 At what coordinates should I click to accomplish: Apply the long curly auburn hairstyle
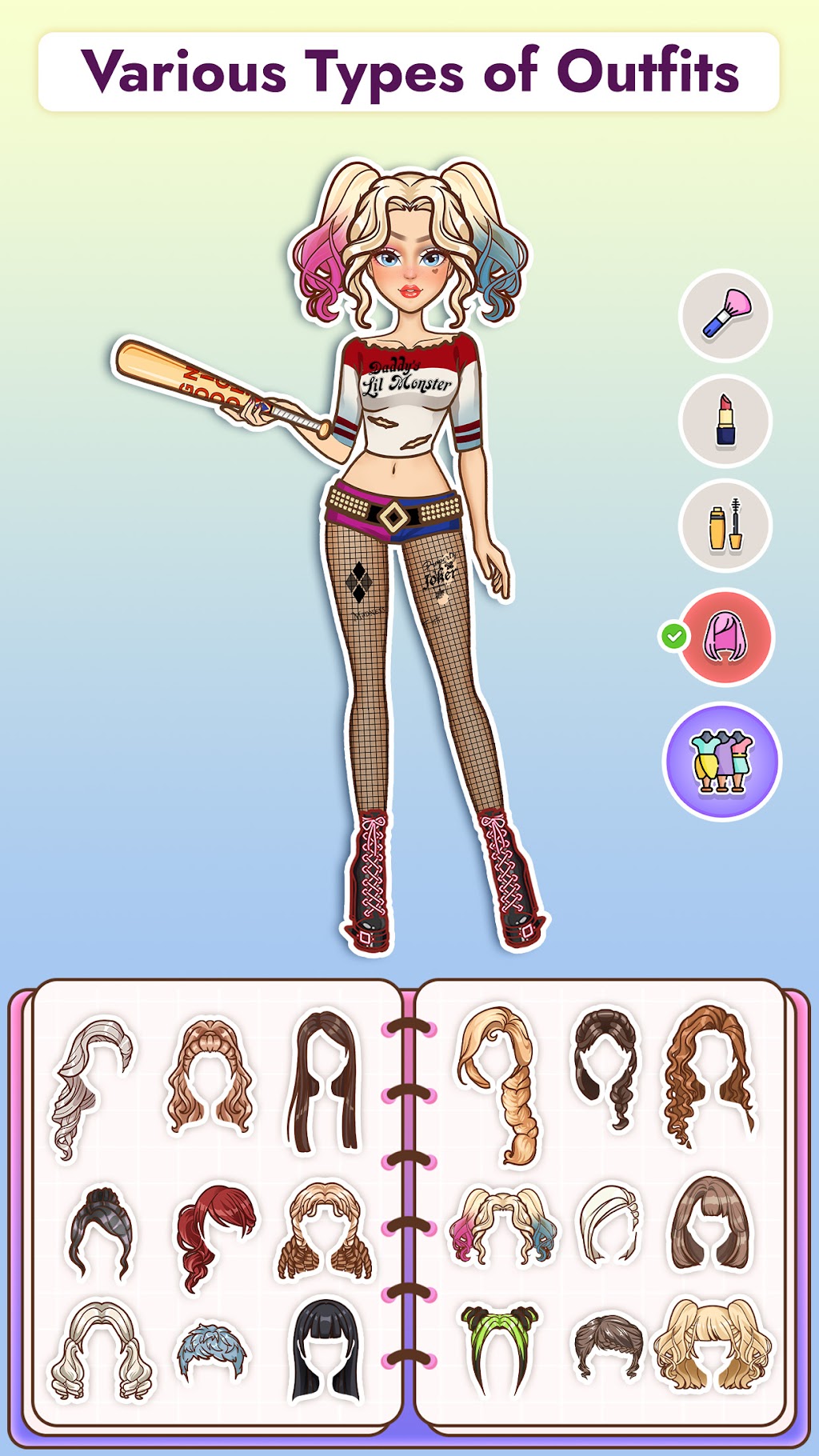pos(707,1076)
